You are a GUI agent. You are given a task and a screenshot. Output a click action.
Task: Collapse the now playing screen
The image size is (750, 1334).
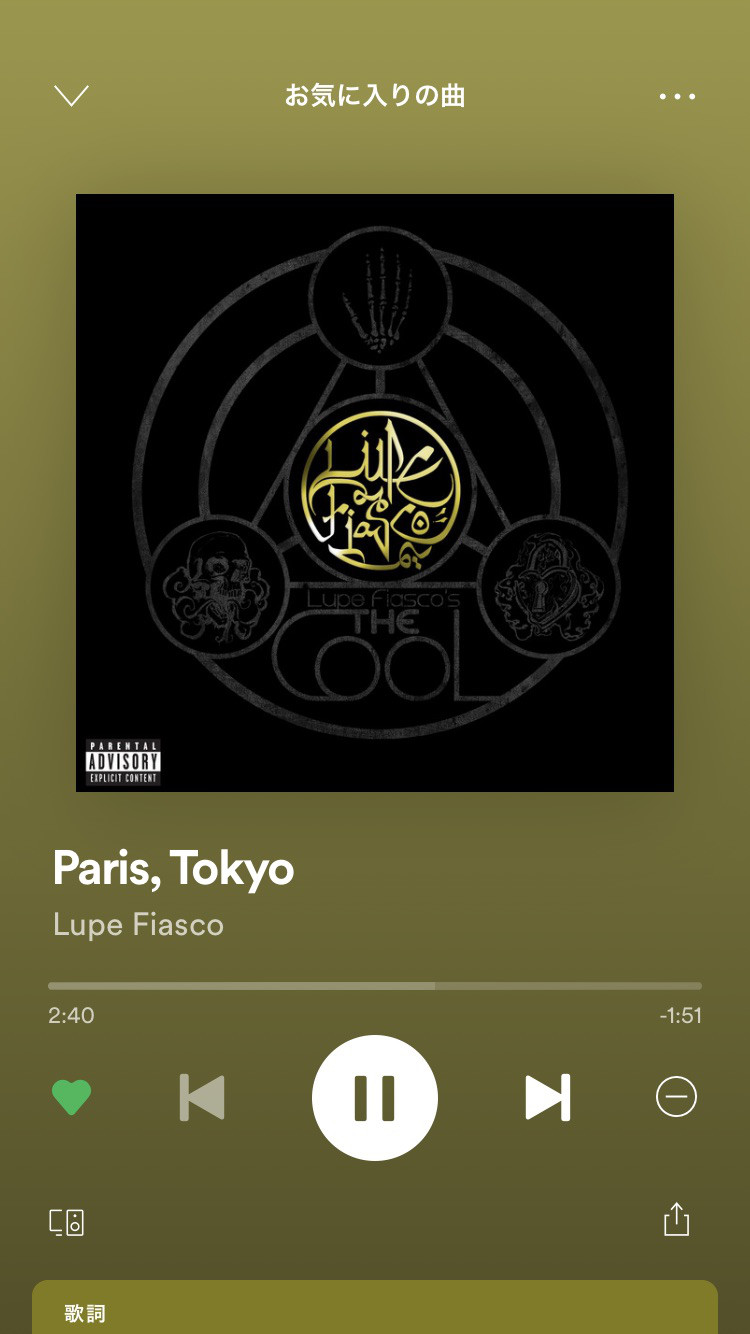point(71,96)
